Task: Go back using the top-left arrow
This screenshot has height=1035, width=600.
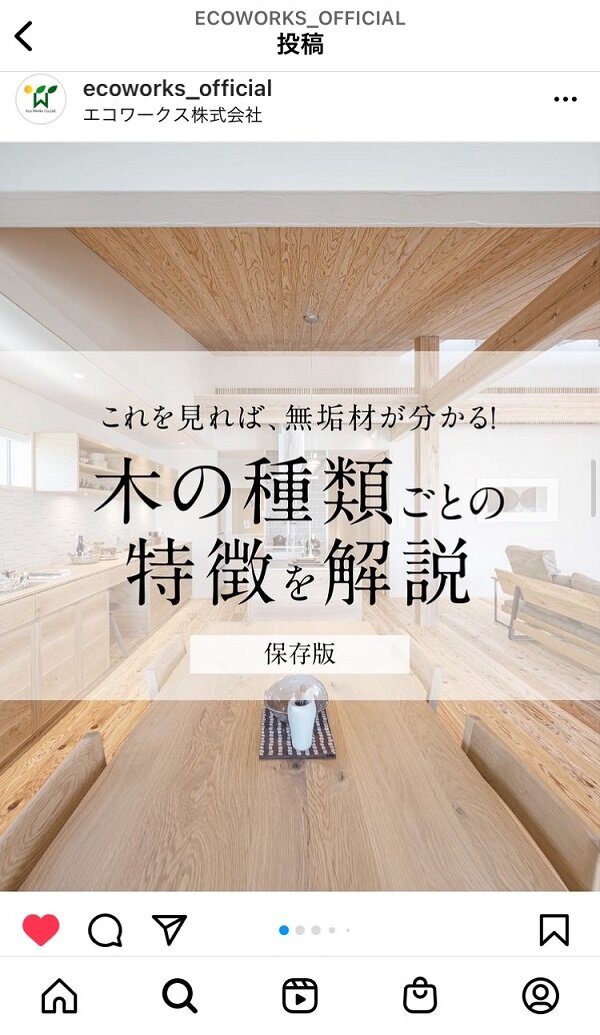Action: pos(24,35)
